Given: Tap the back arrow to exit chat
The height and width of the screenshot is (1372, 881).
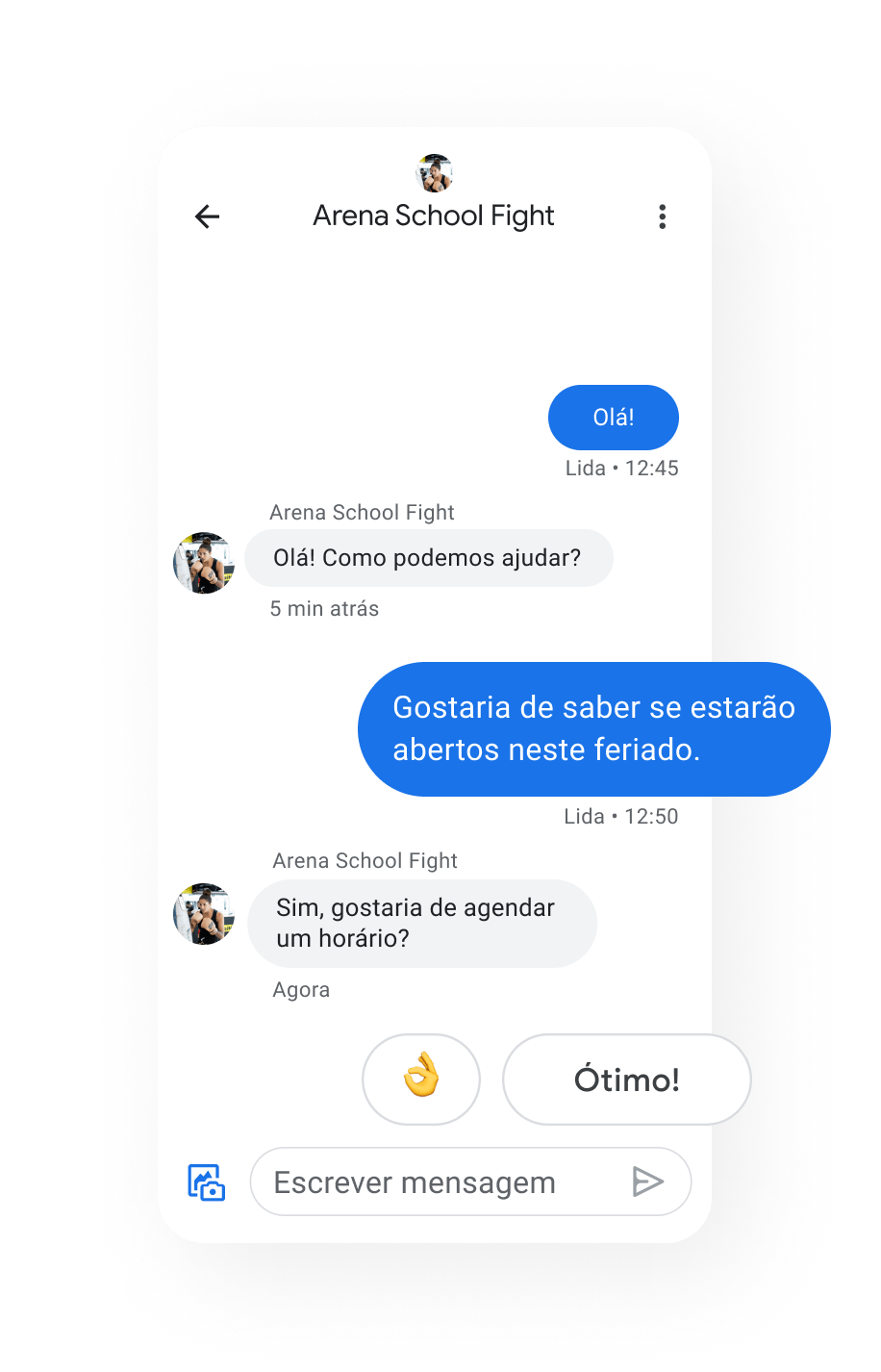Looking at the screenshot, I should click(x=206, y=216).
